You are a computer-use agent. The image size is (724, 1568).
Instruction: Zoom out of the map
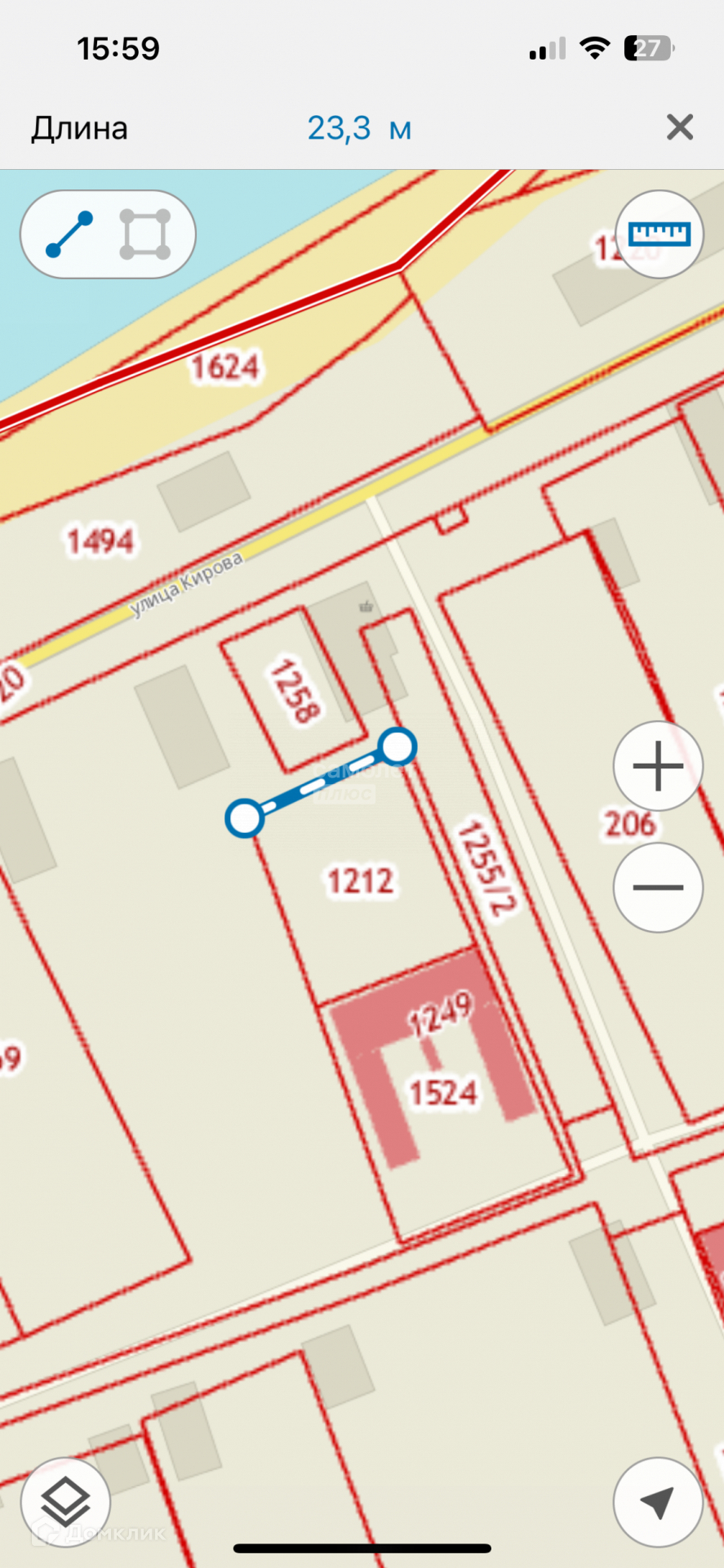658,888
